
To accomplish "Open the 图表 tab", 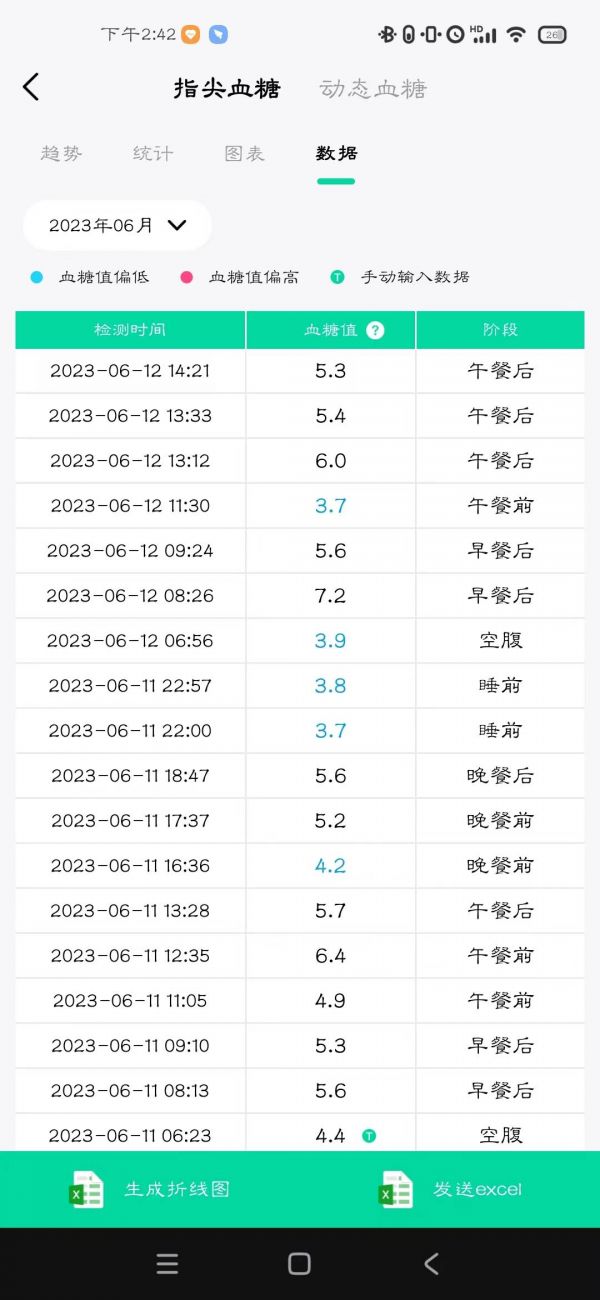I will pos(245,153).
